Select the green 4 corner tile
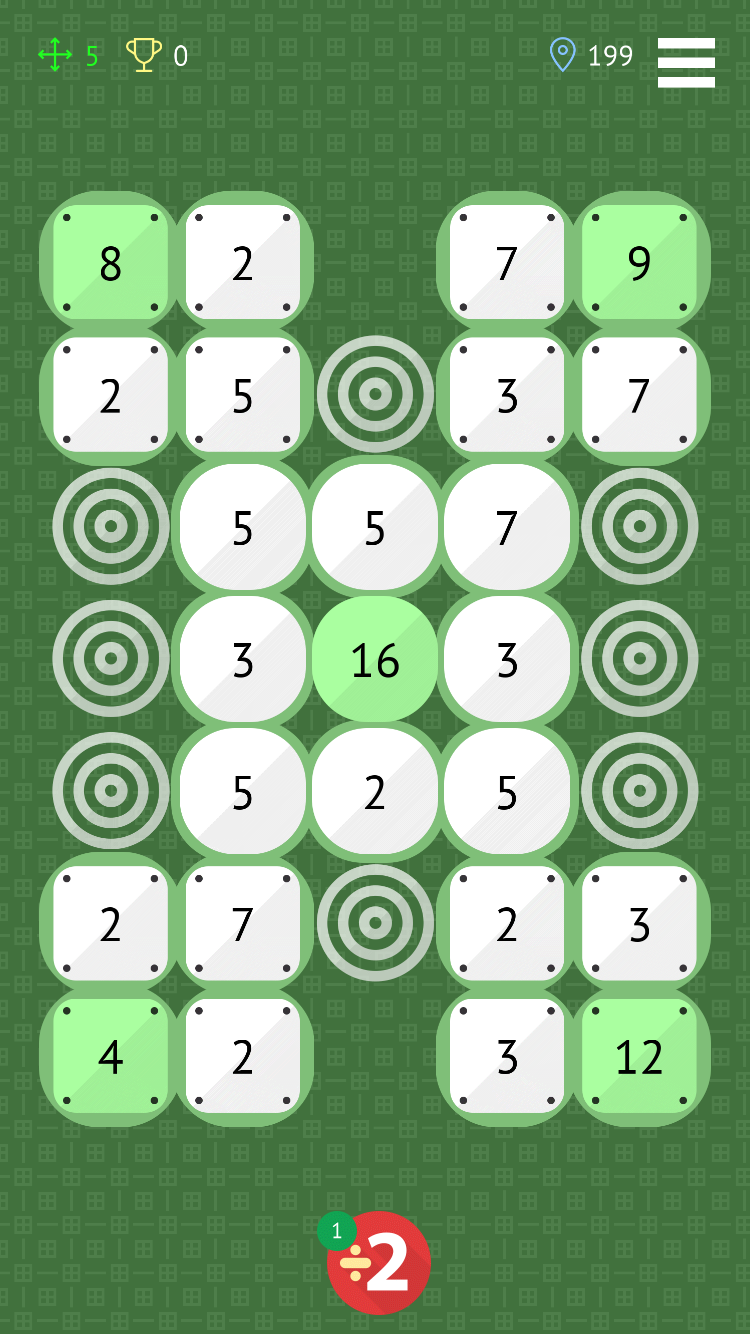Screen dimensions: 750x1334 [x=110, y=1057]
